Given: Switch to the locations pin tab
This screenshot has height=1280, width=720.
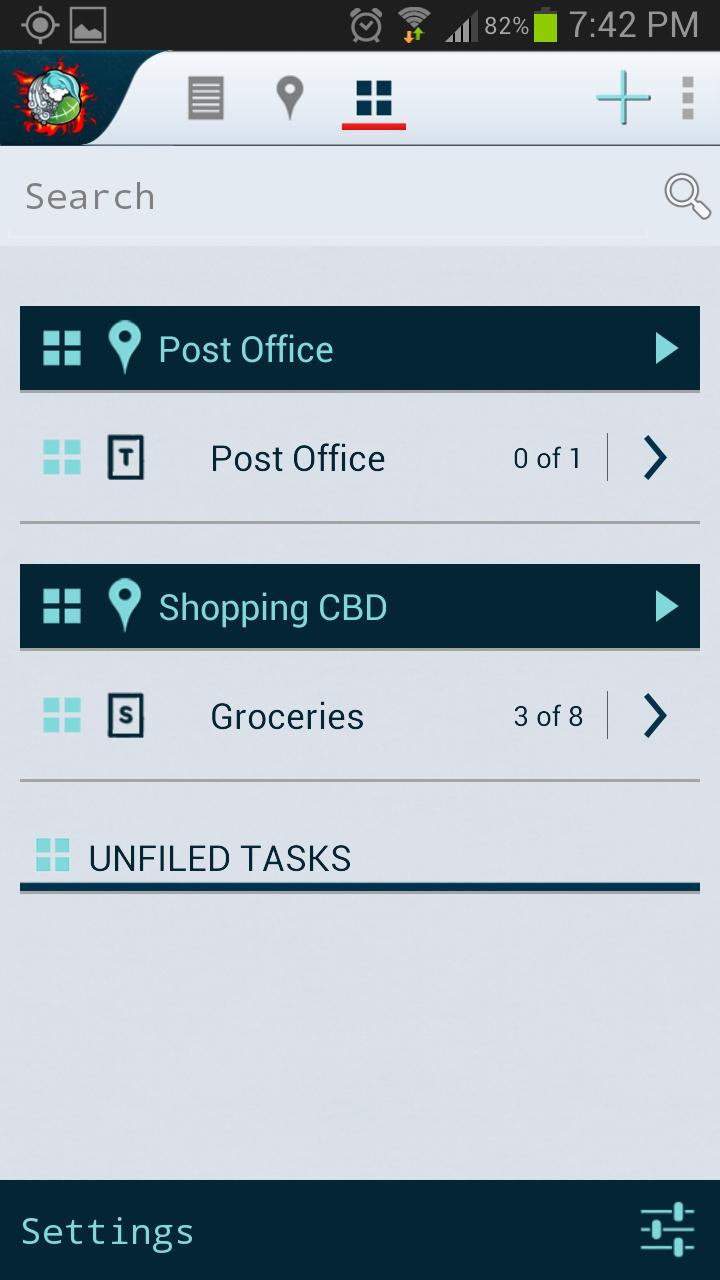Looking at the screenshot, I should coord(289,99).
